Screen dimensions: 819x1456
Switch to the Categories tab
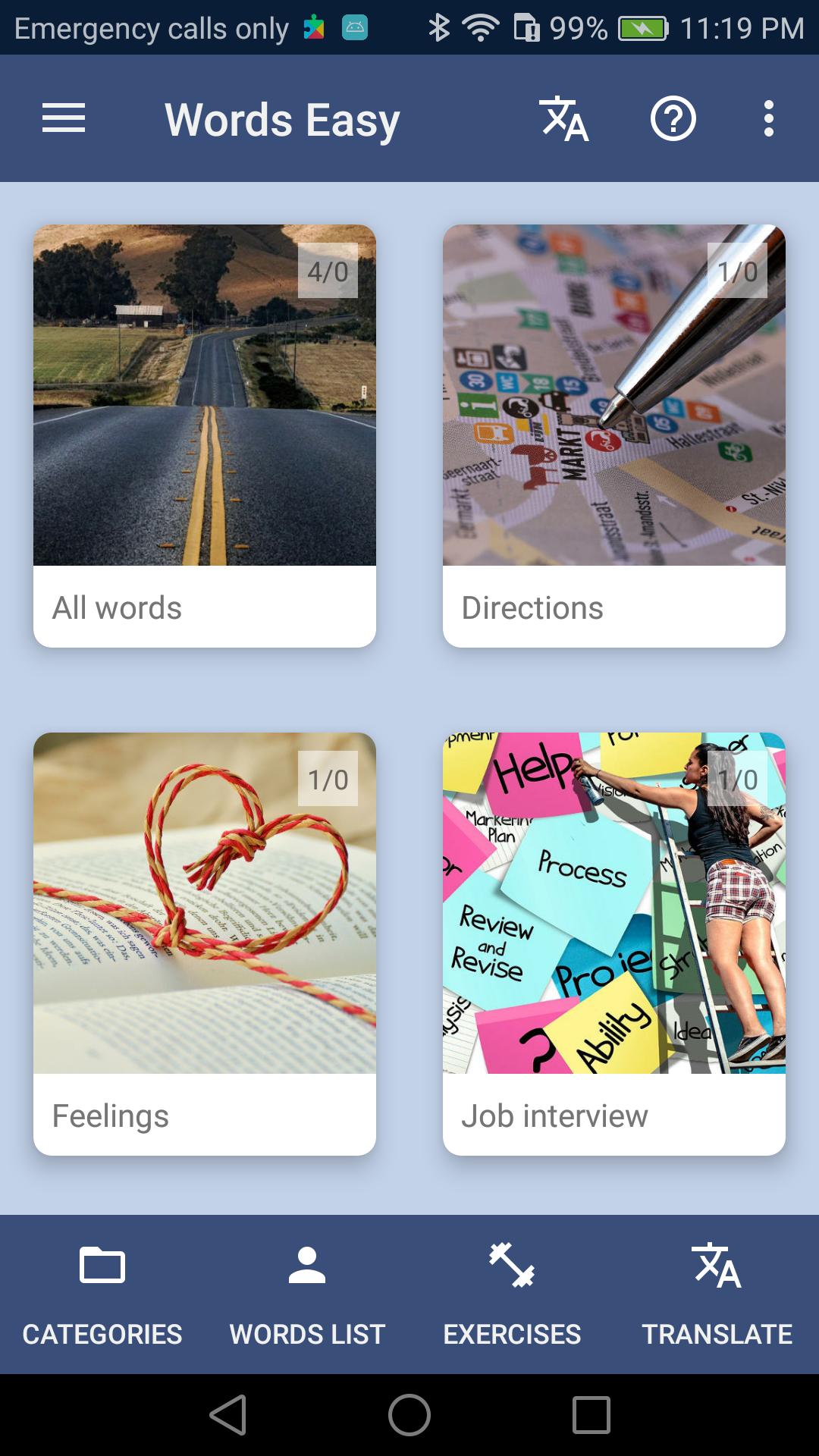tap(102, 1294)
